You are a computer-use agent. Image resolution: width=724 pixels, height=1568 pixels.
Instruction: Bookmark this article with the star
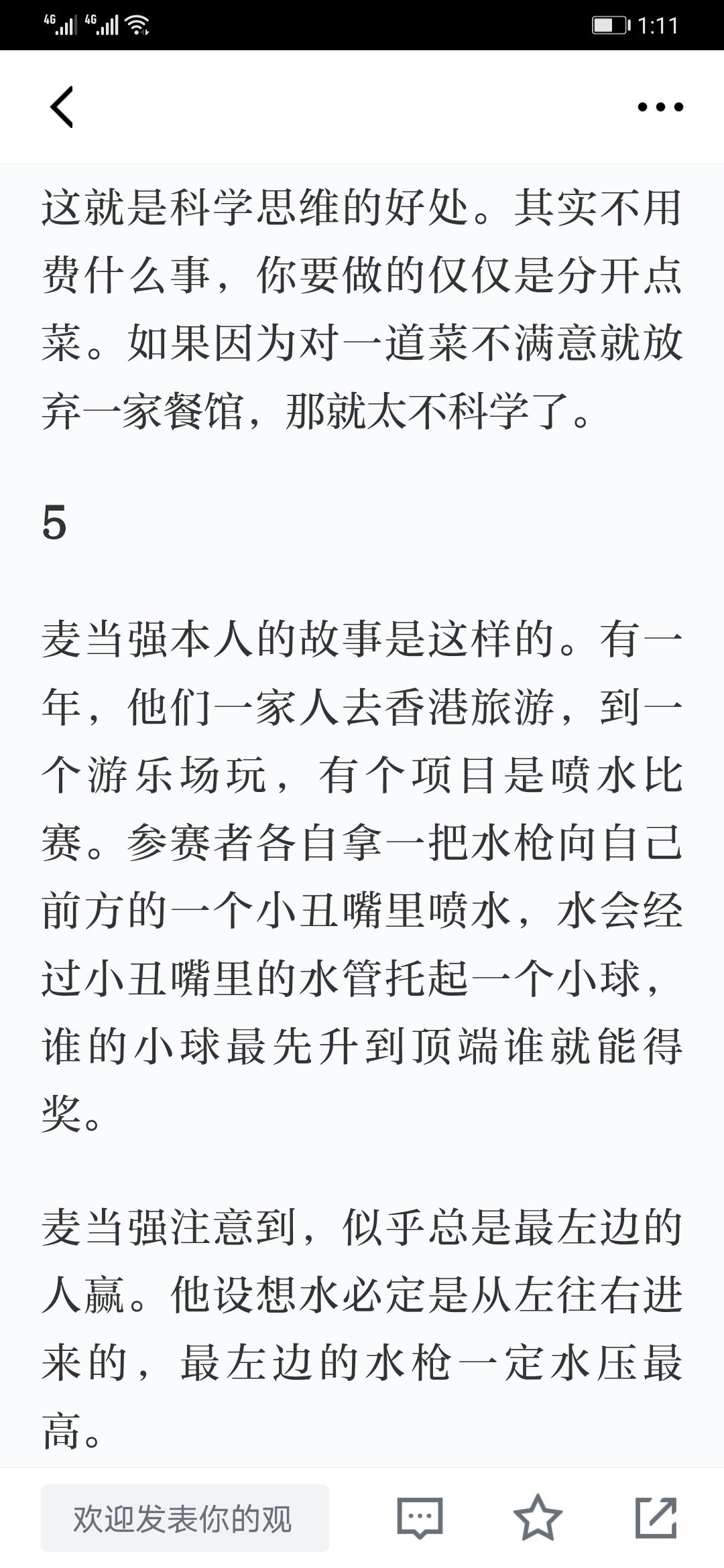click(x=538, y=1518)
